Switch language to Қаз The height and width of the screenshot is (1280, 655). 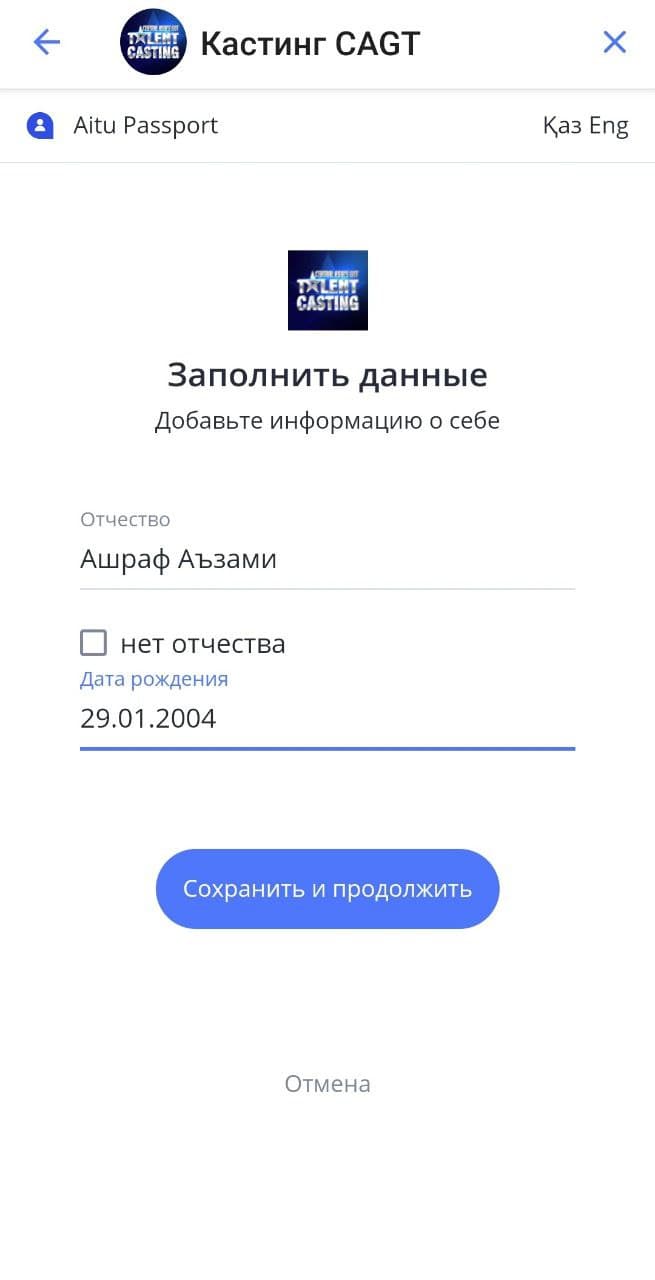click(561, 126)
